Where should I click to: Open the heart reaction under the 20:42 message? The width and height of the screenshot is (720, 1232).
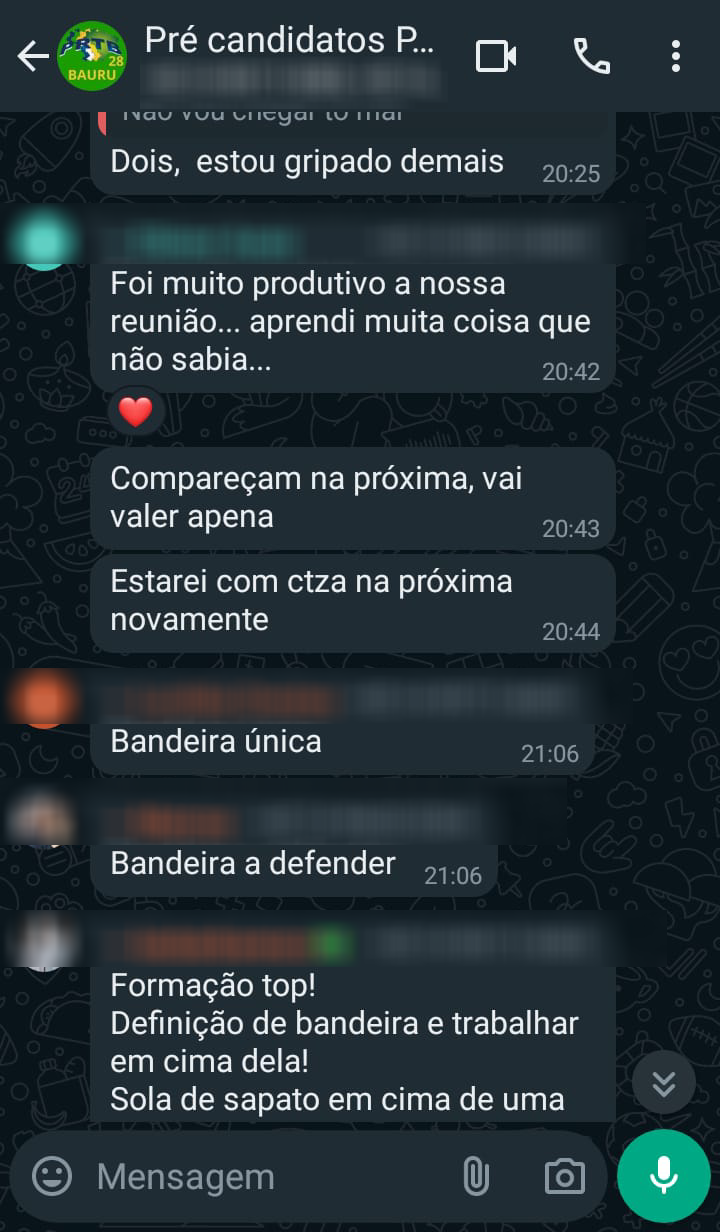click(x=136, y=411)
